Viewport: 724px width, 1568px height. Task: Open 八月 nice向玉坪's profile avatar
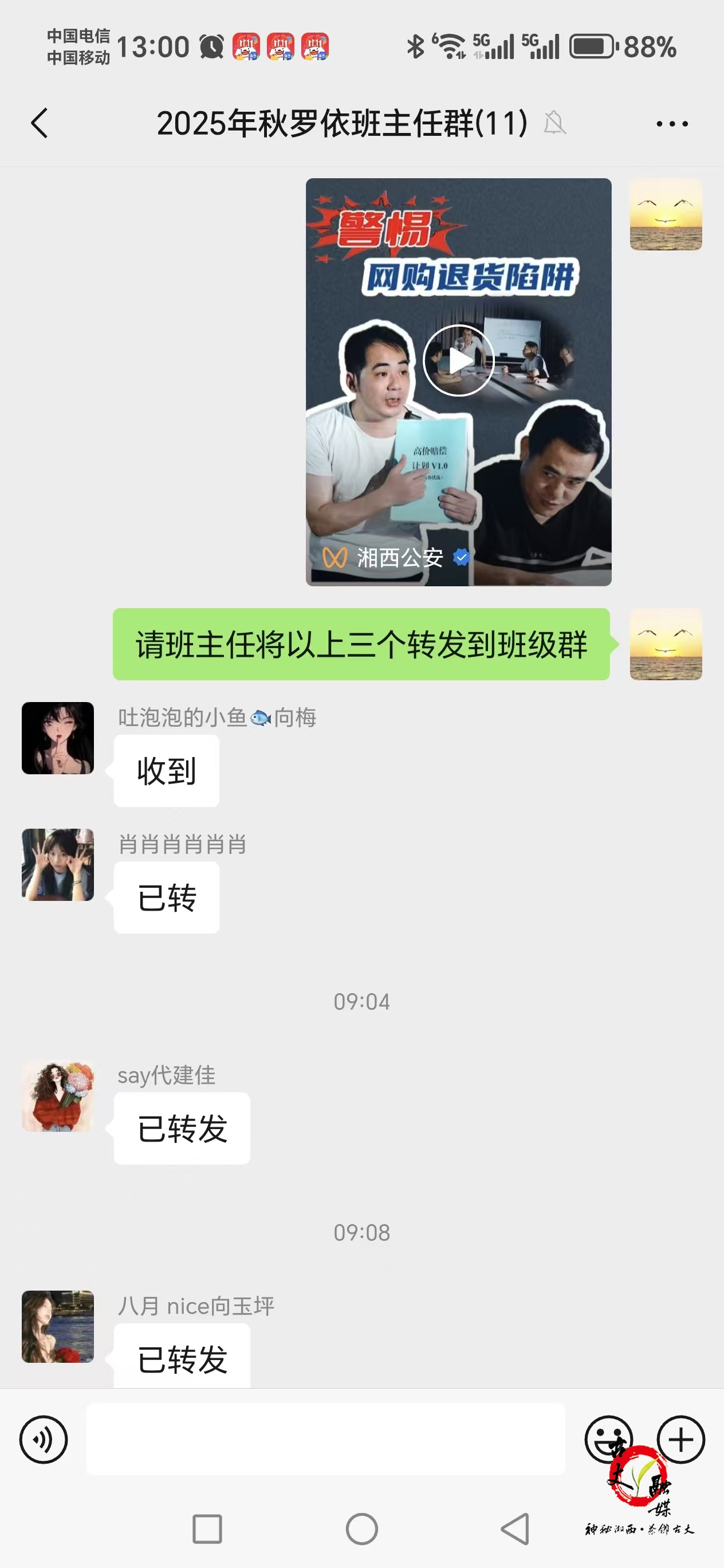[58, 1327]
